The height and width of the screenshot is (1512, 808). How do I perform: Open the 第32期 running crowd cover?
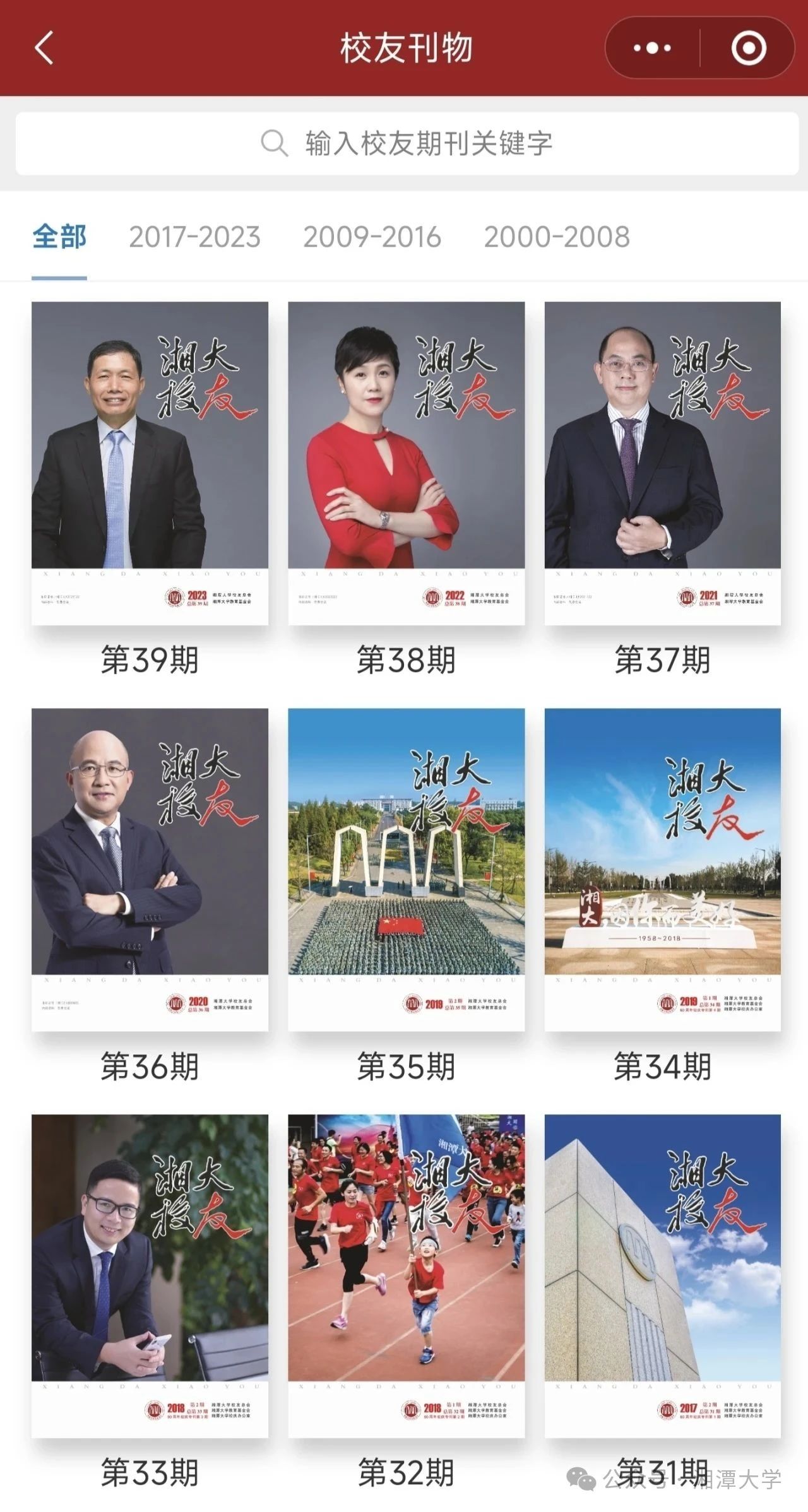pos(407,1276)
